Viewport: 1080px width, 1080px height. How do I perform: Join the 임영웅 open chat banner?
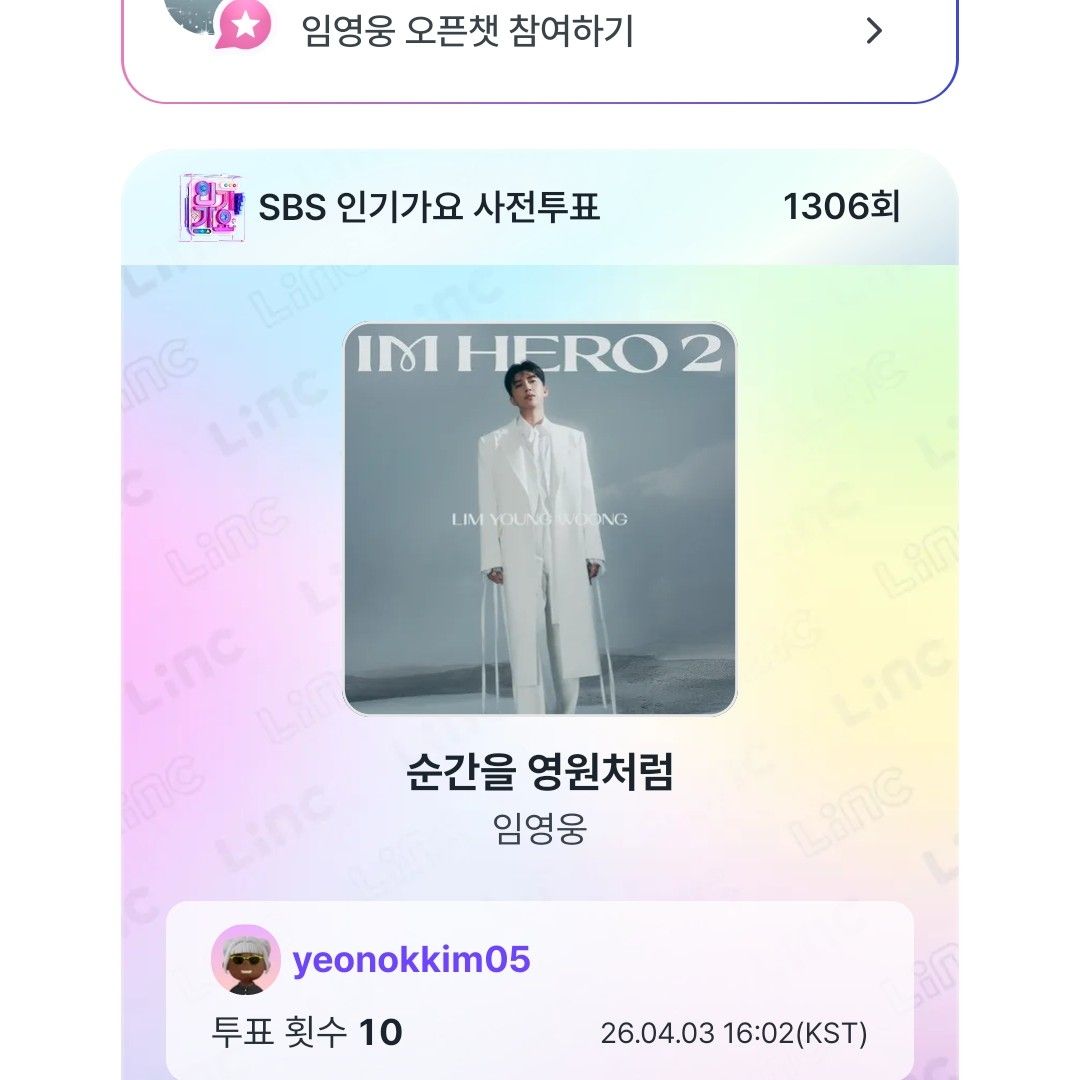coord(540,35)
